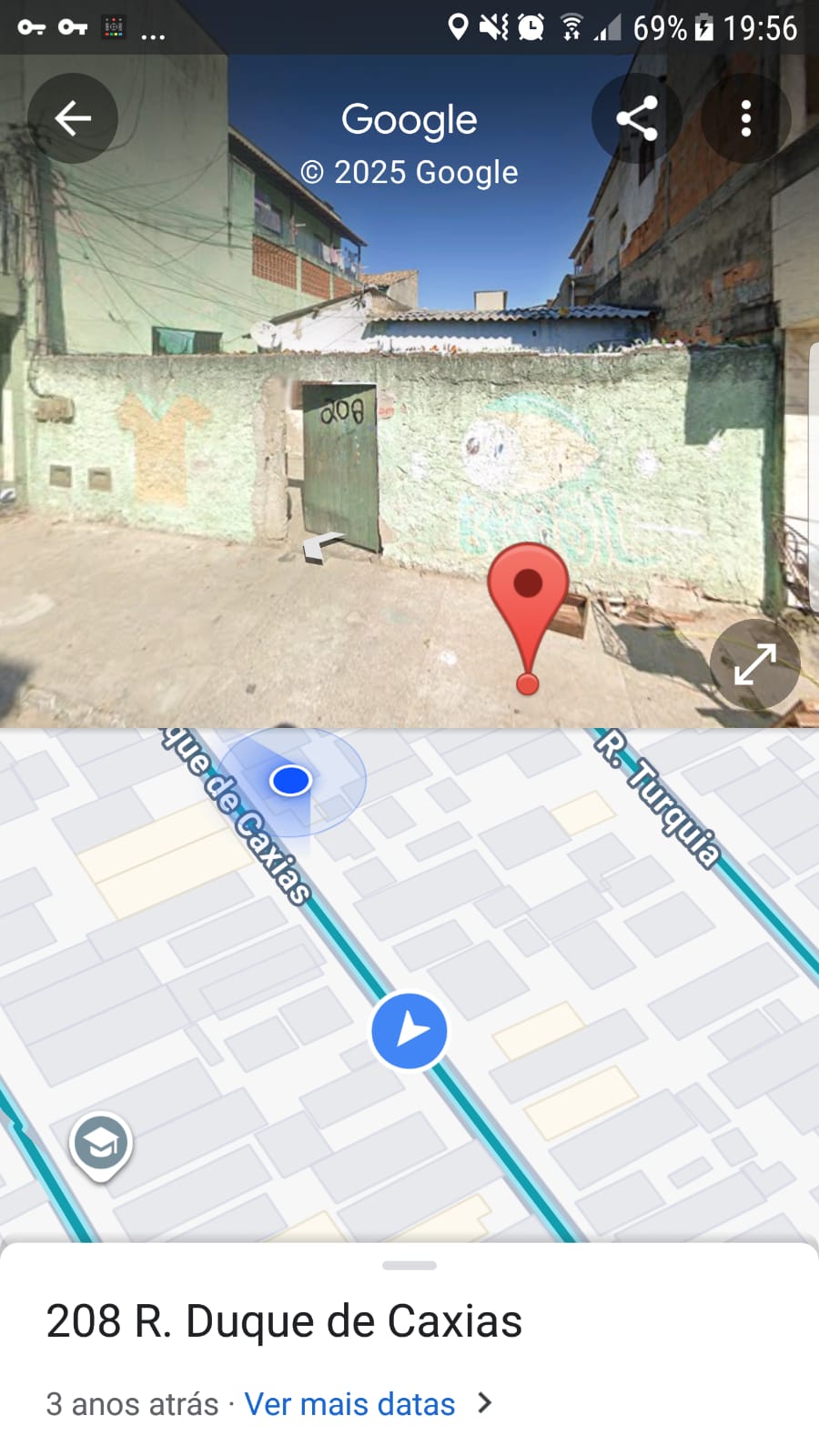Tap the bottom sheet drag handle
The height and width of the screenshot is (1456, 819).
[x=409, y=1265]
